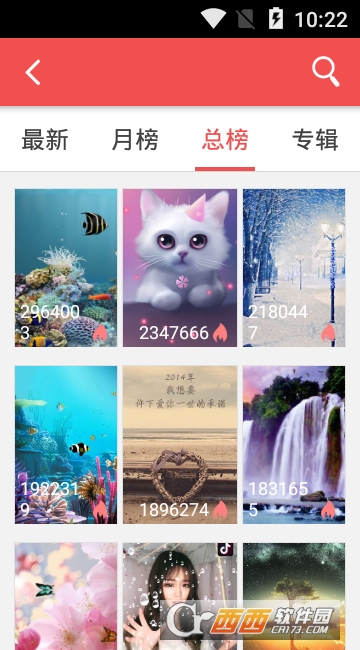The height and width of the screenshot is (650, 360).
Task: Switch to the 最新 tab
Action: click(x=45, y=140)
